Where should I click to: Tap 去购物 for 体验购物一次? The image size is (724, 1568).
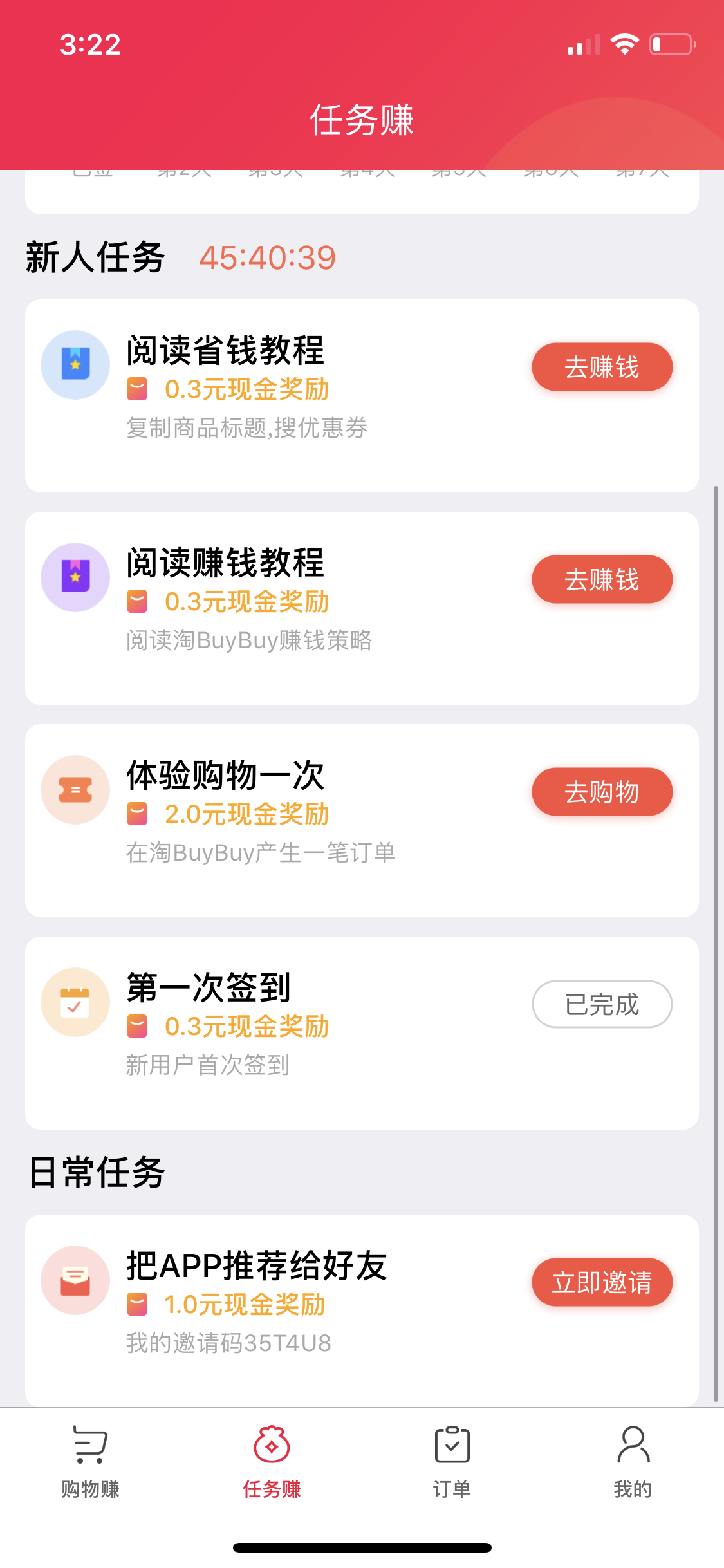pos(602,791)
